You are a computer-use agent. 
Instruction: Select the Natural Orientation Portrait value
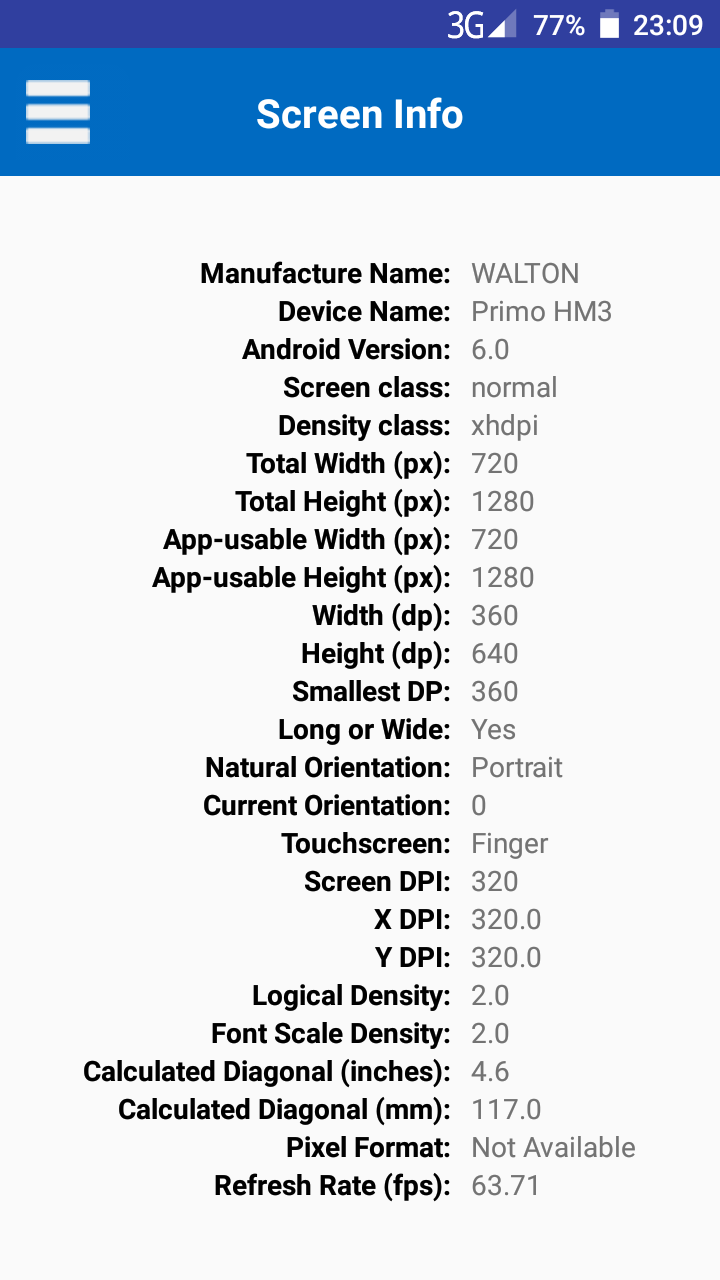click(517, 767)
